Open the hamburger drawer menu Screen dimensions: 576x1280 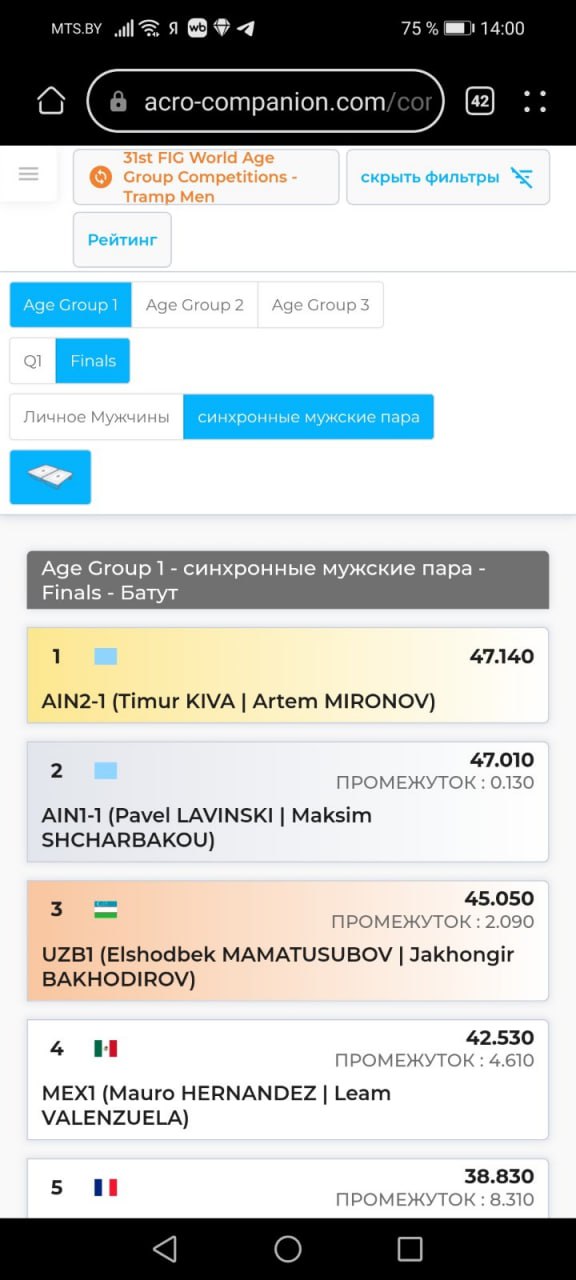28,174
